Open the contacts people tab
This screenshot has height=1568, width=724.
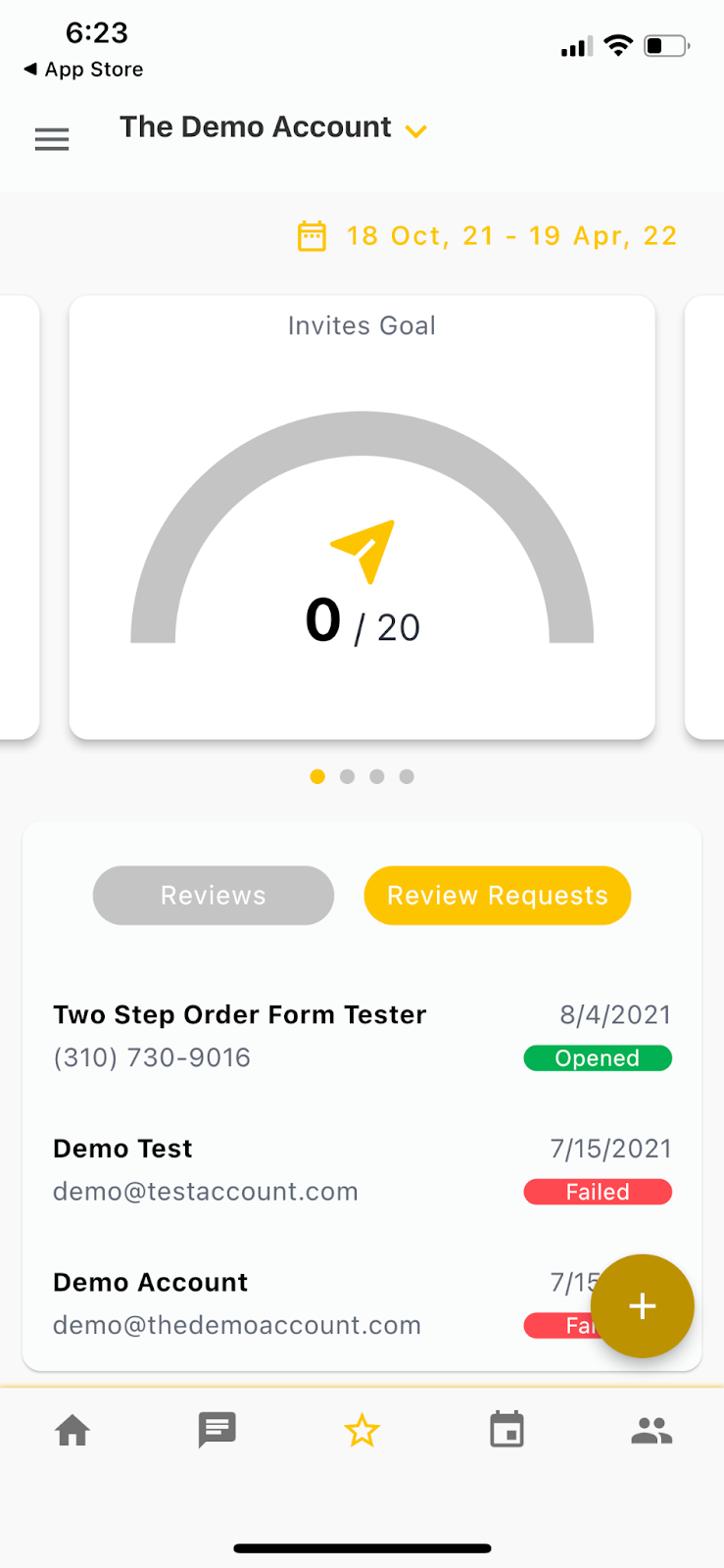pyautogui.click(x=652, y=1431)
